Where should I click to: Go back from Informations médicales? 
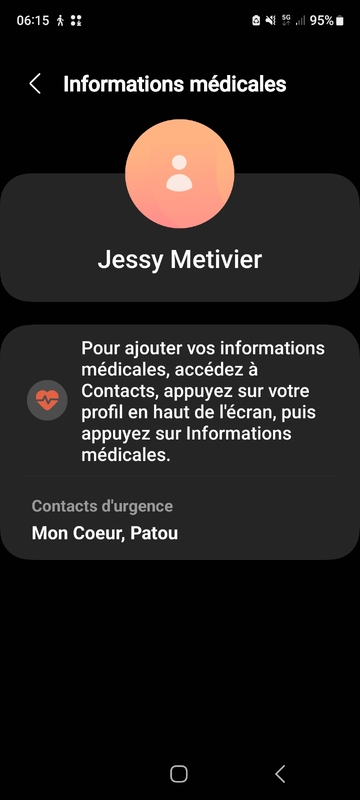pyautogui.click(x=35, y=84)
